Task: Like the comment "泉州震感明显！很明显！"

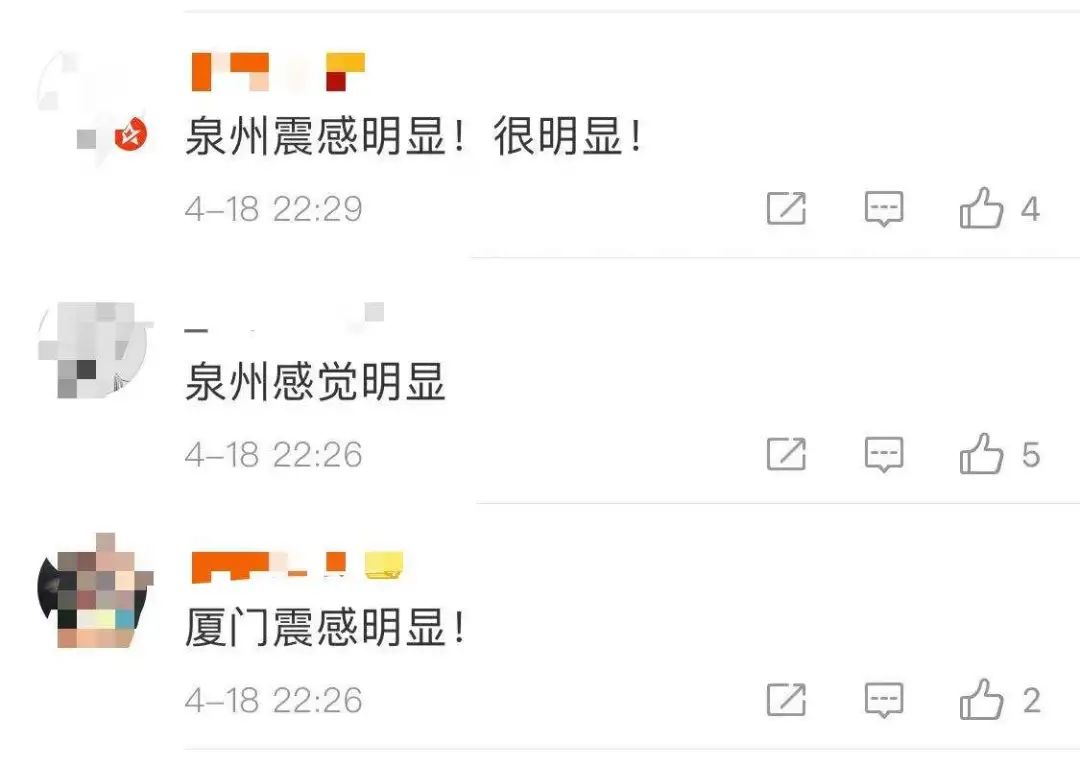Action: (981, 209)
